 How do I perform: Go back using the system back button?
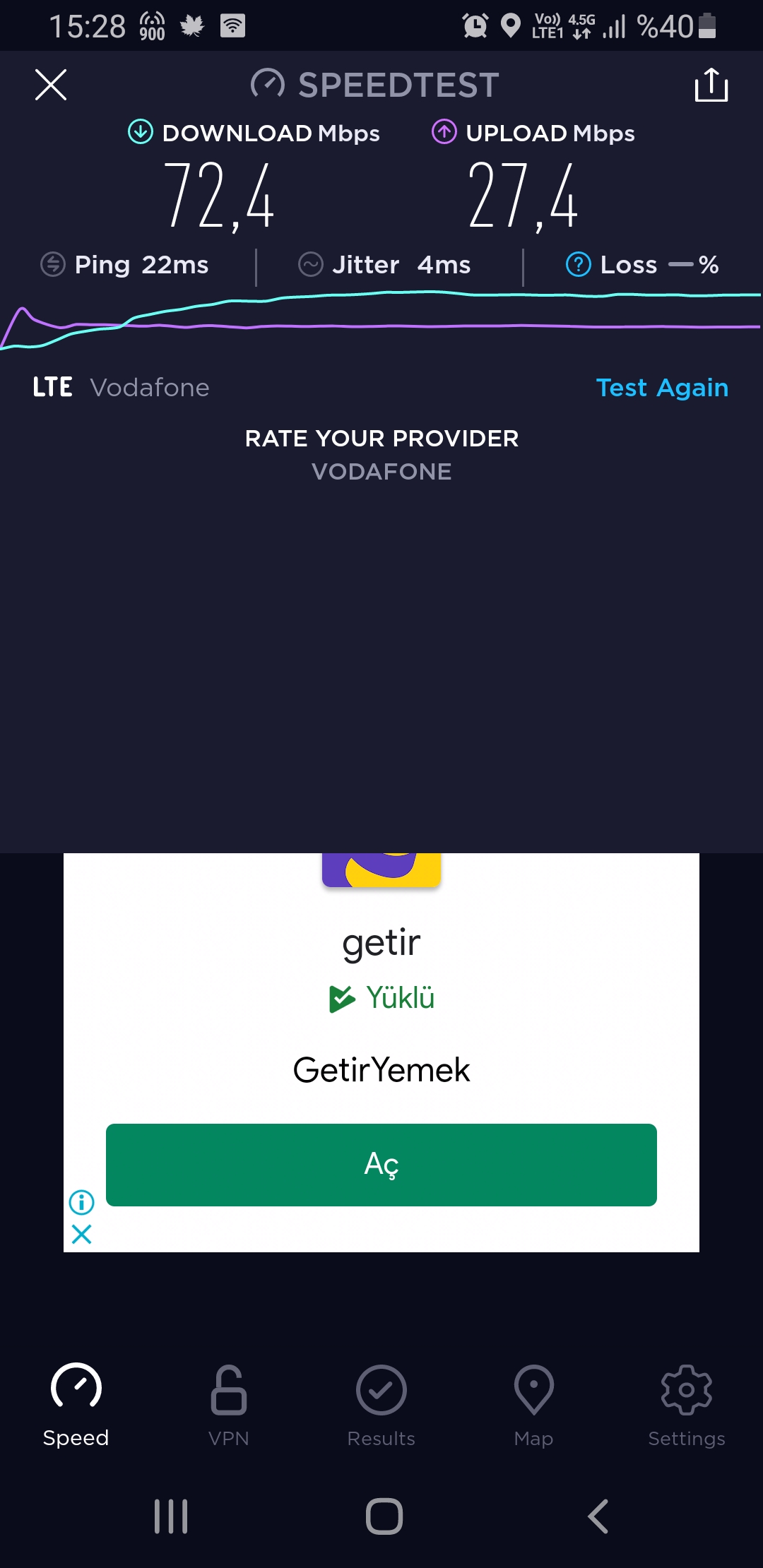click(598, 1516)
